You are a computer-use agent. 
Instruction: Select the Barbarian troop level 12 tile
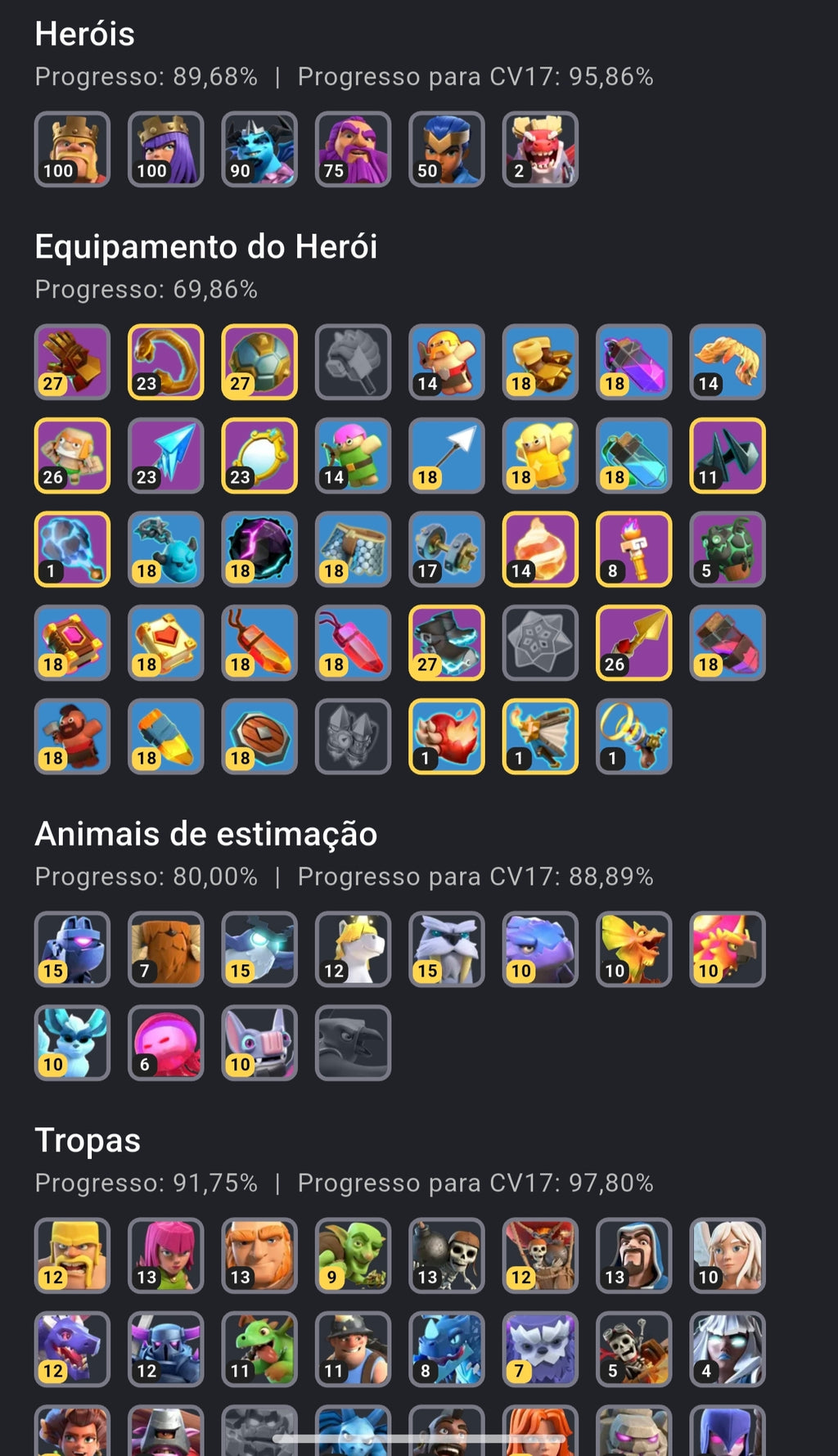pyautogui.click(x=72, y=1255)
